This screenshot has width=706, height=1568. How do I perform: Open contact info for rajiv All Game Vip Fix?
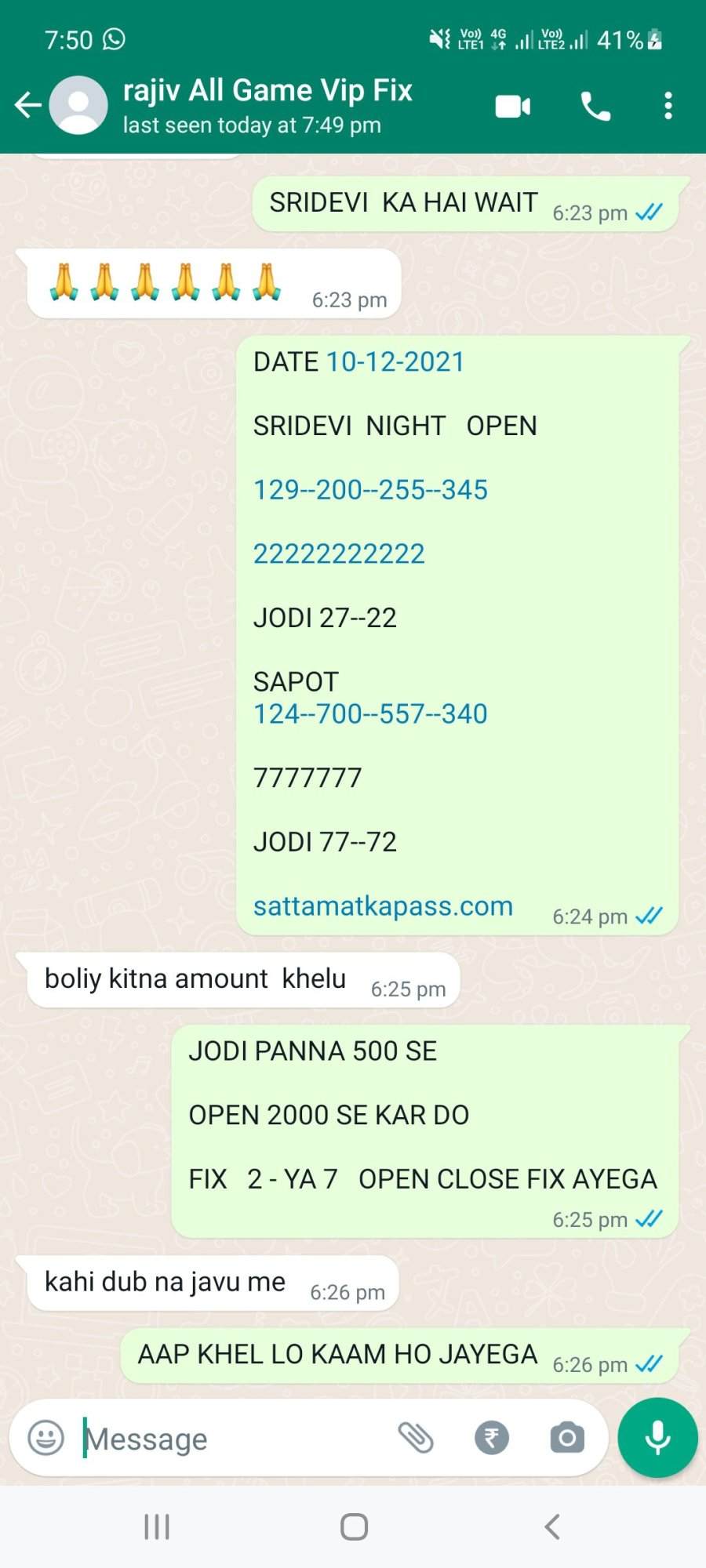coord(267,106)
